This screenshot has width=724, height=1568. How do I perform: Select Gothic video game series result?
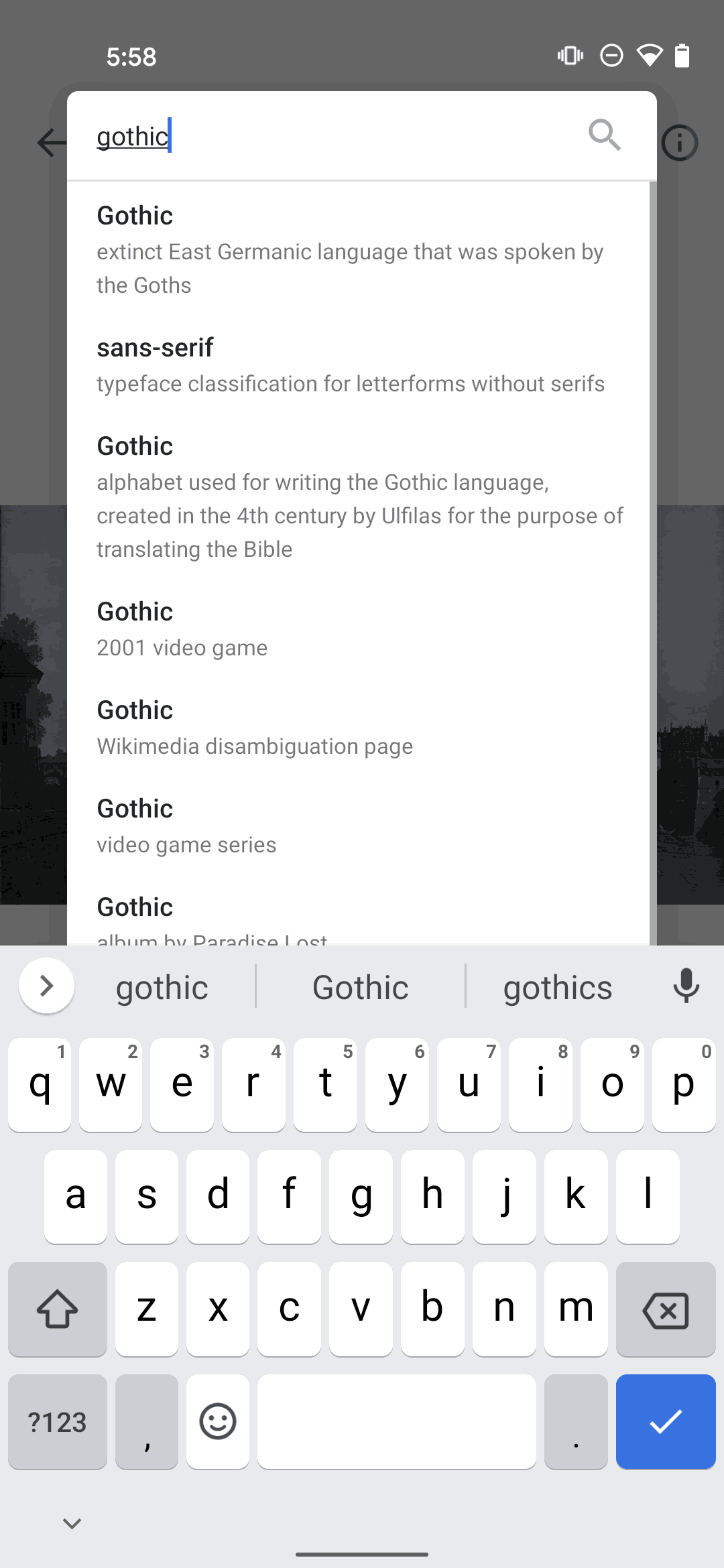click(x=359, y=826)
